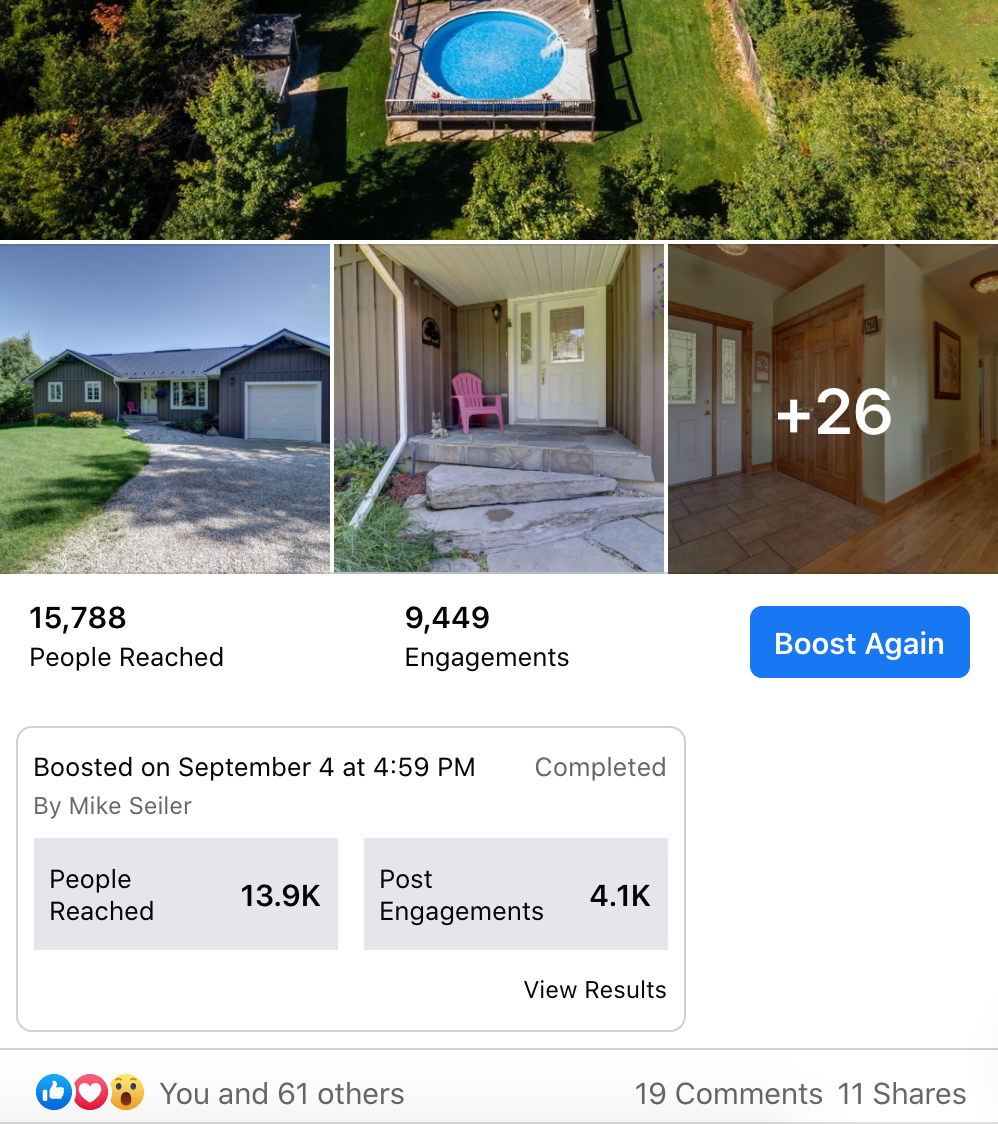The image size is (998, 1124).
Task: Open the 19 Comments list
Action: pos(728,1093)
